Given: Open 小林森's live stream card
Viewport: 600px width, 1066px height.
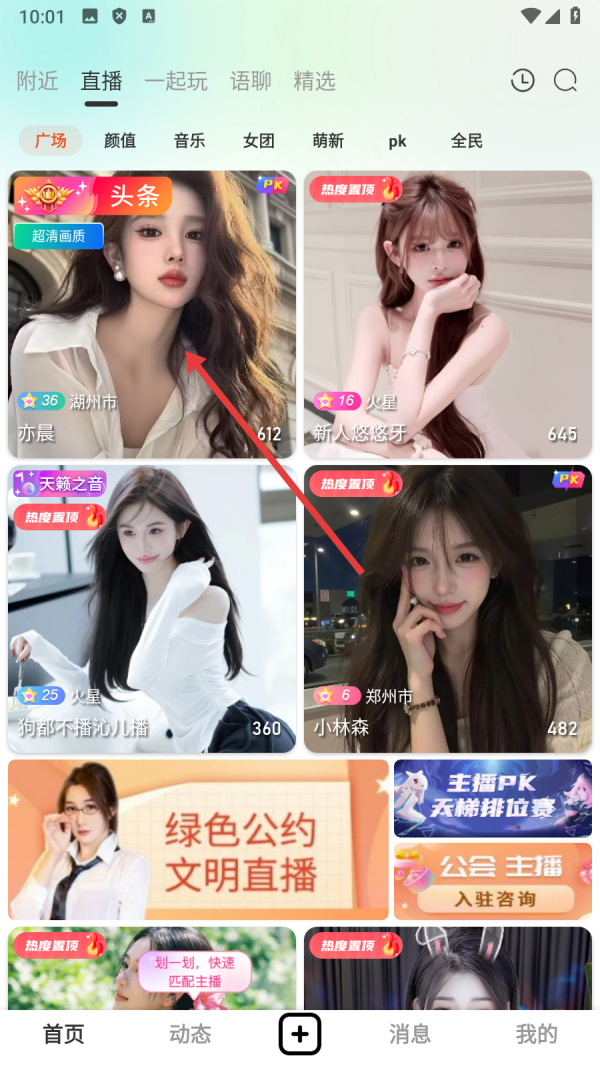Looking at the screenshot, I should coord(448,608).
